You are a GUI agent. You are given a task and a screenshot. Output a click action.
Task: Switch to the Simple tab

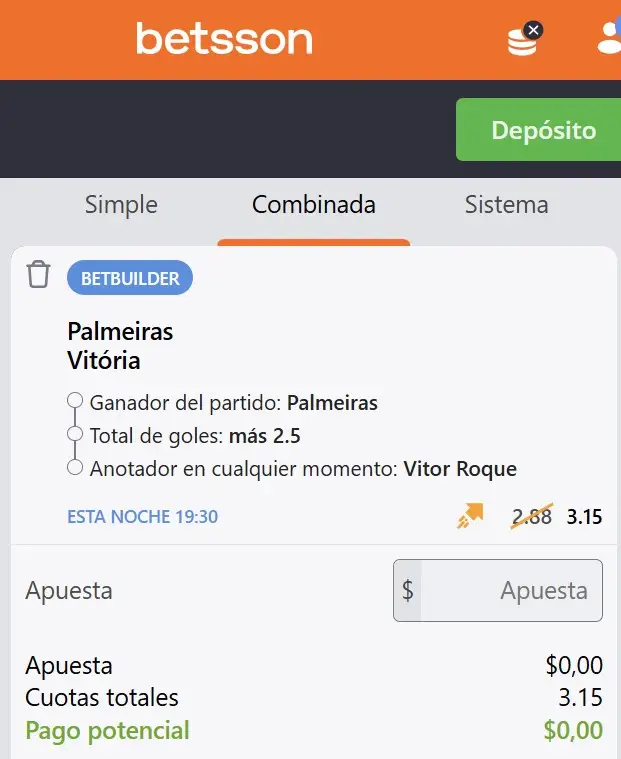(x=121, y=205)
